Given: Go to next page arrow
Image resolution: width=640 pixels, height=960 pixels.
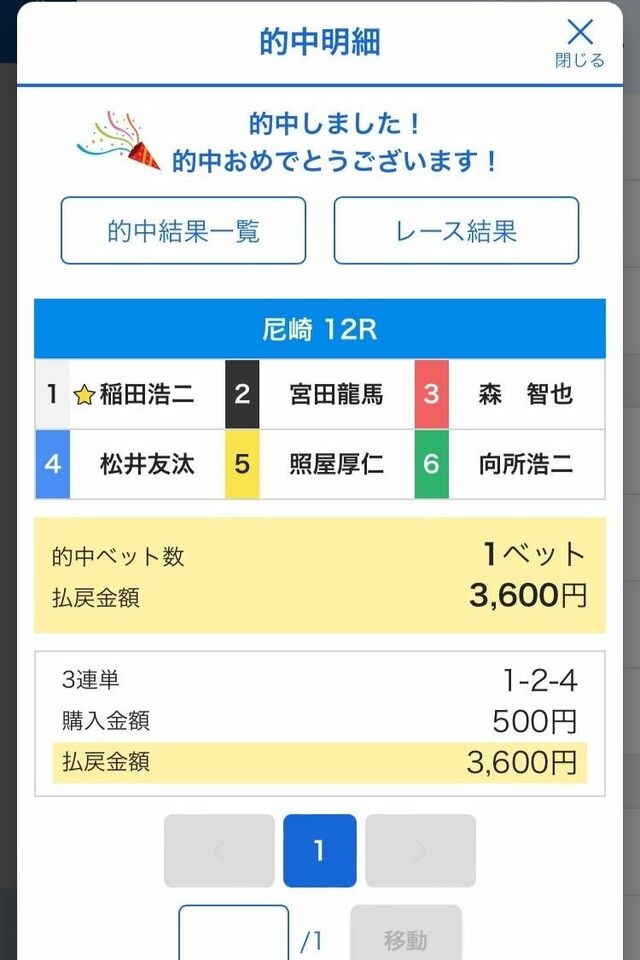Looking at the screenshot, I should [420, 850].
